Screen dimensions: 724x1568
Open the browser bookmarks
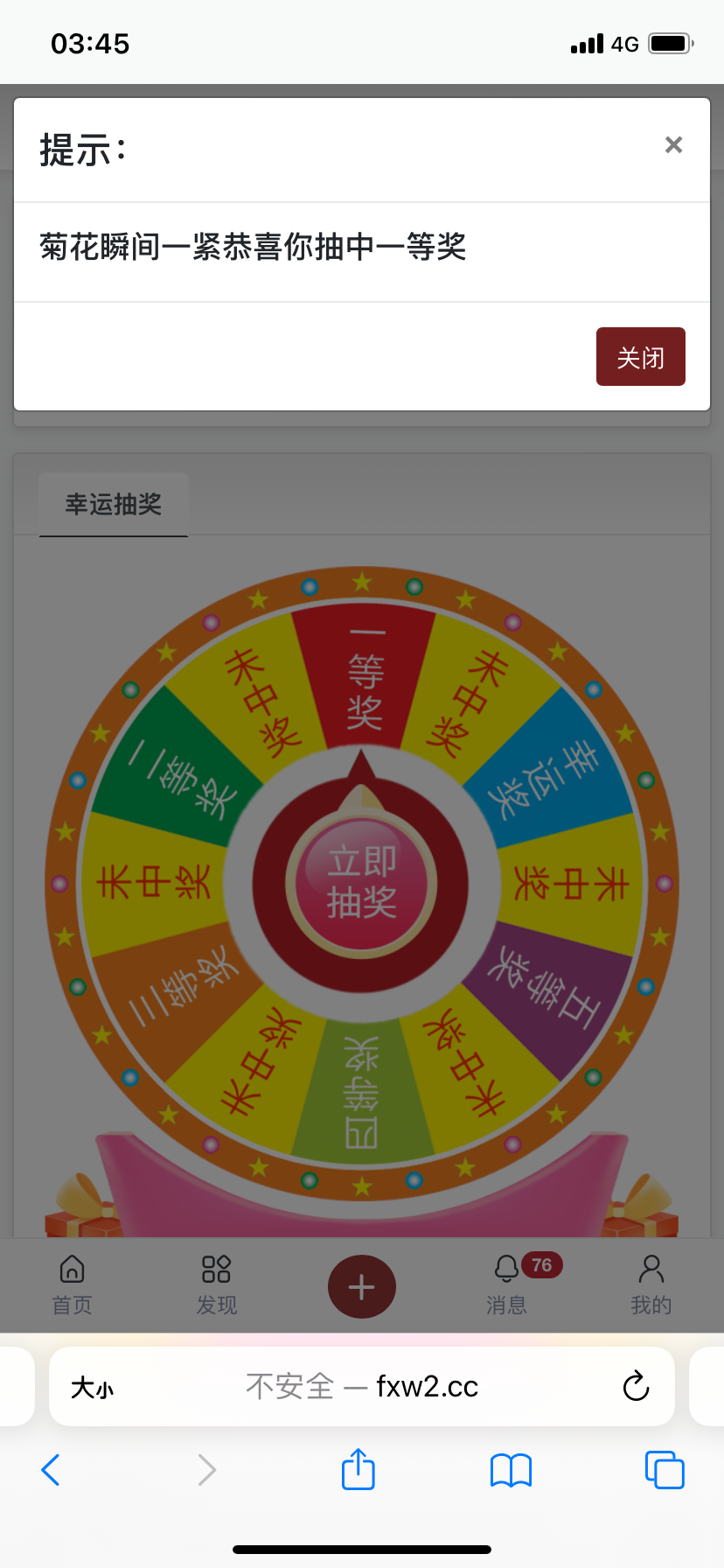[512, 1470]
